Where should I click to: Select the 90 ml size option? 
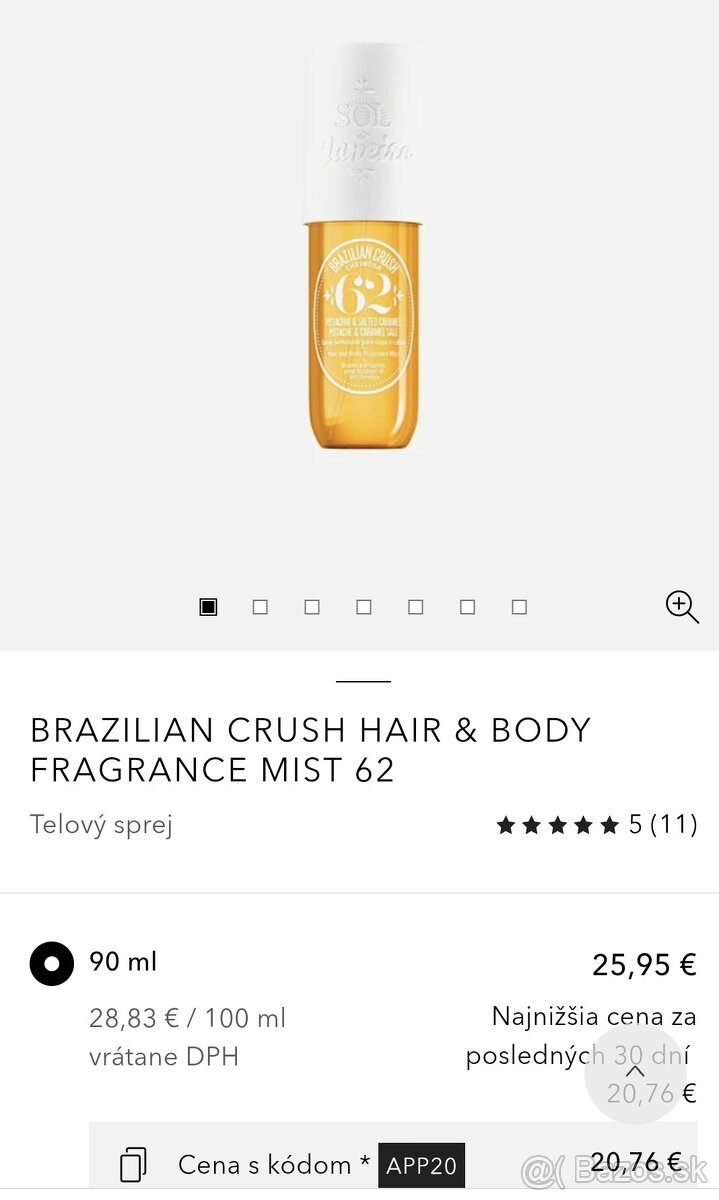pyautogui.click(x=52, y=963)
